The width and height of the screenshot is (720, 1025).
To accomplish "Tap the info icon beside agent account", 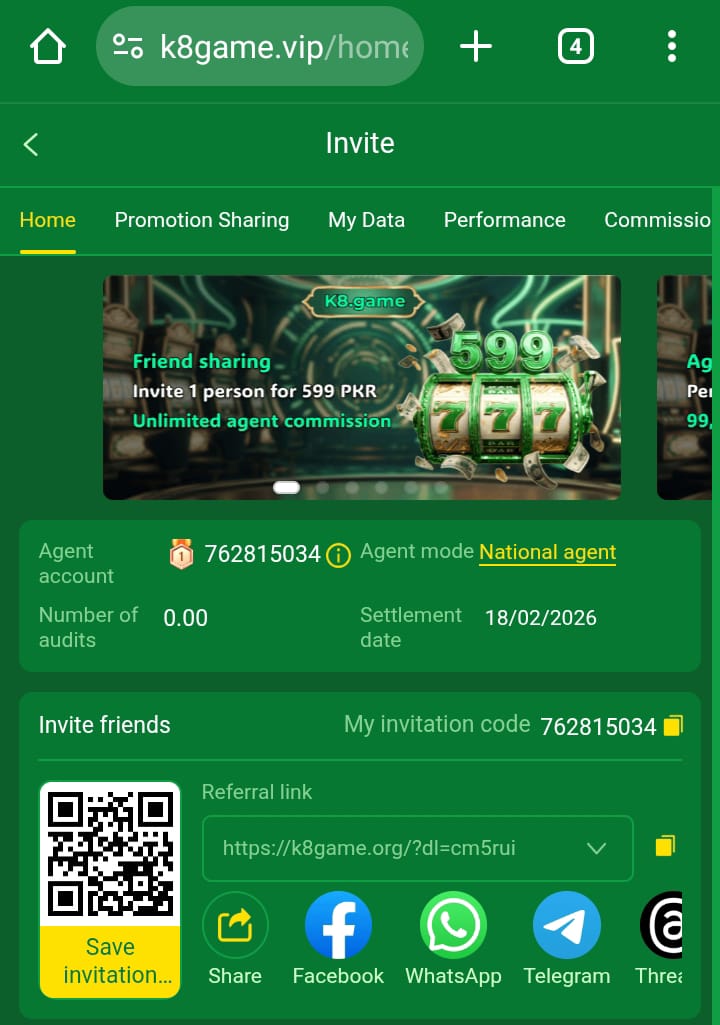I will [339, 555].
